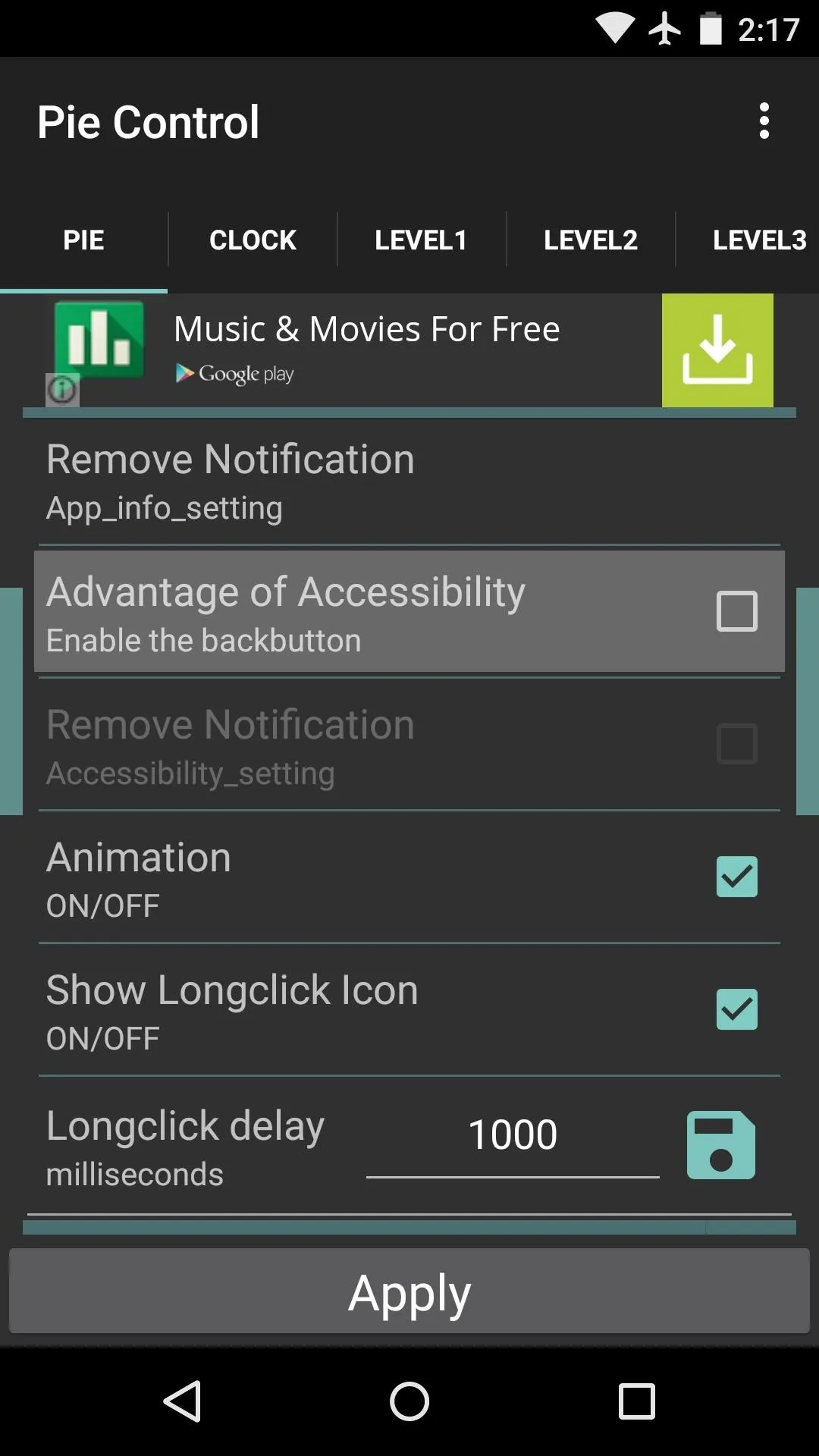Viewport: 819px width, 1456px height.
Task: Tap the ad's green download button
Action: pyautogui.click(x=717, y=350)
